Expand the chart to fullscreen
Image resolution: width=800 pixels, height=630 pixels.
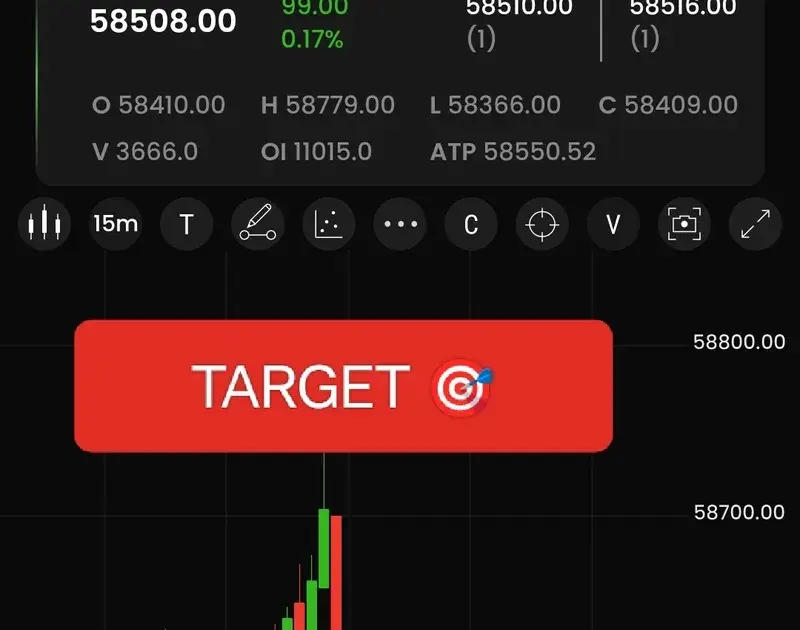[755, 224]
